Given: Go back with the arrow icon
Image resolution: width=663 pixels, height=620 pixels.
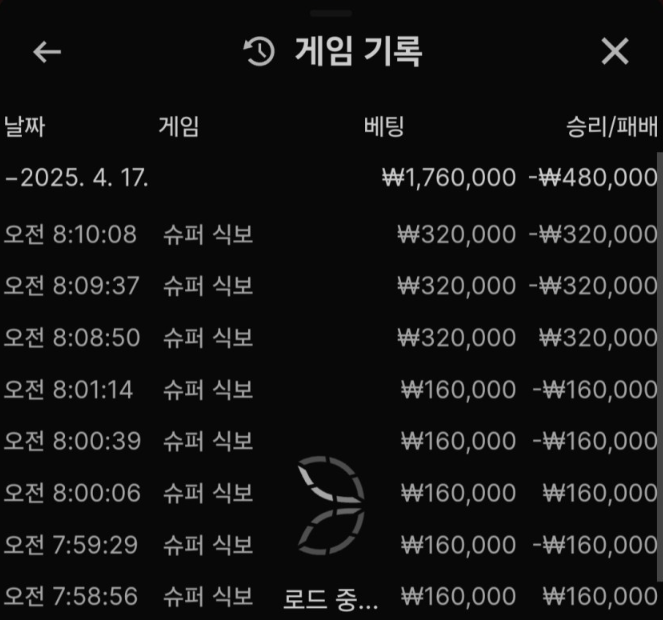Looking at the screenshot, I should click(47, 52).
